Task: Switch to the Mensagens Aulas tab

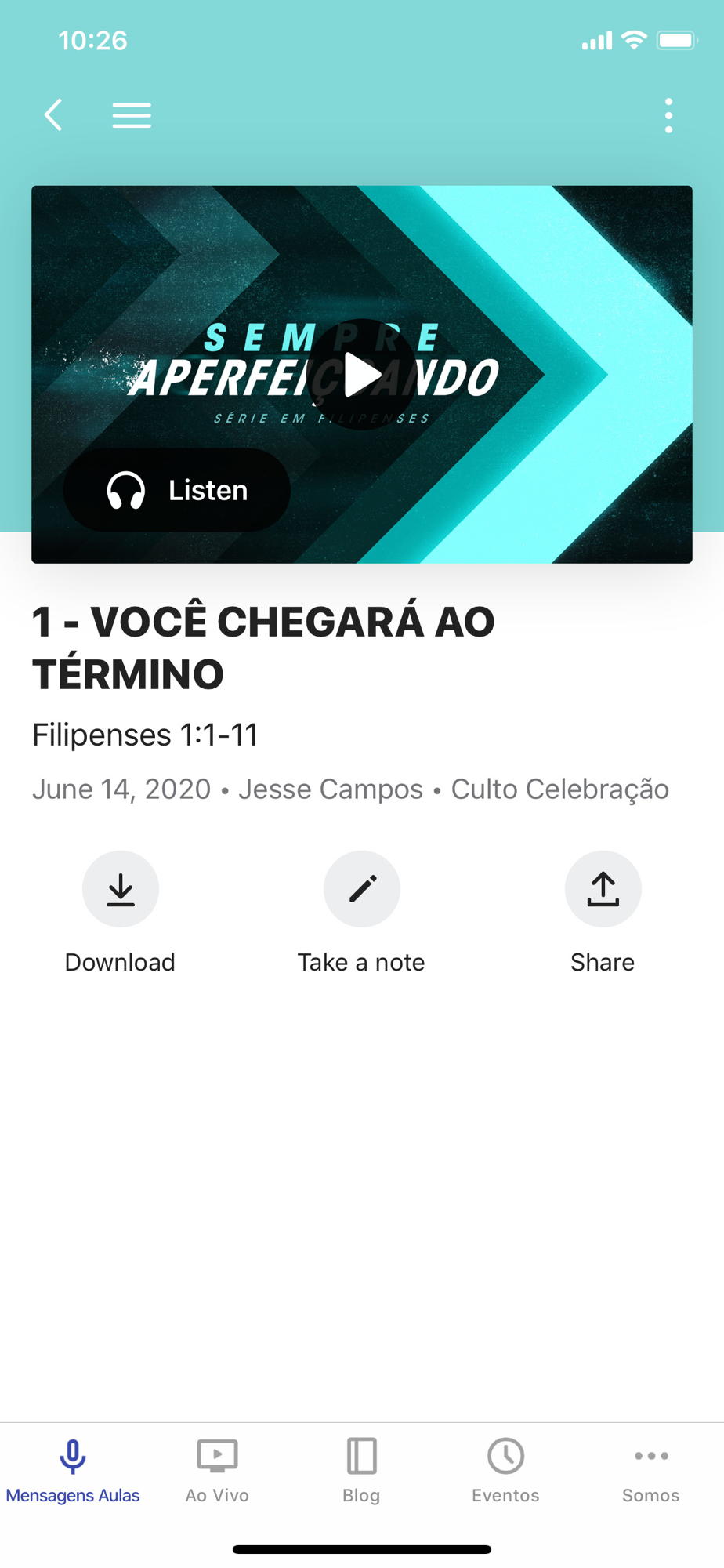Action: click(x=73, y=1471)
